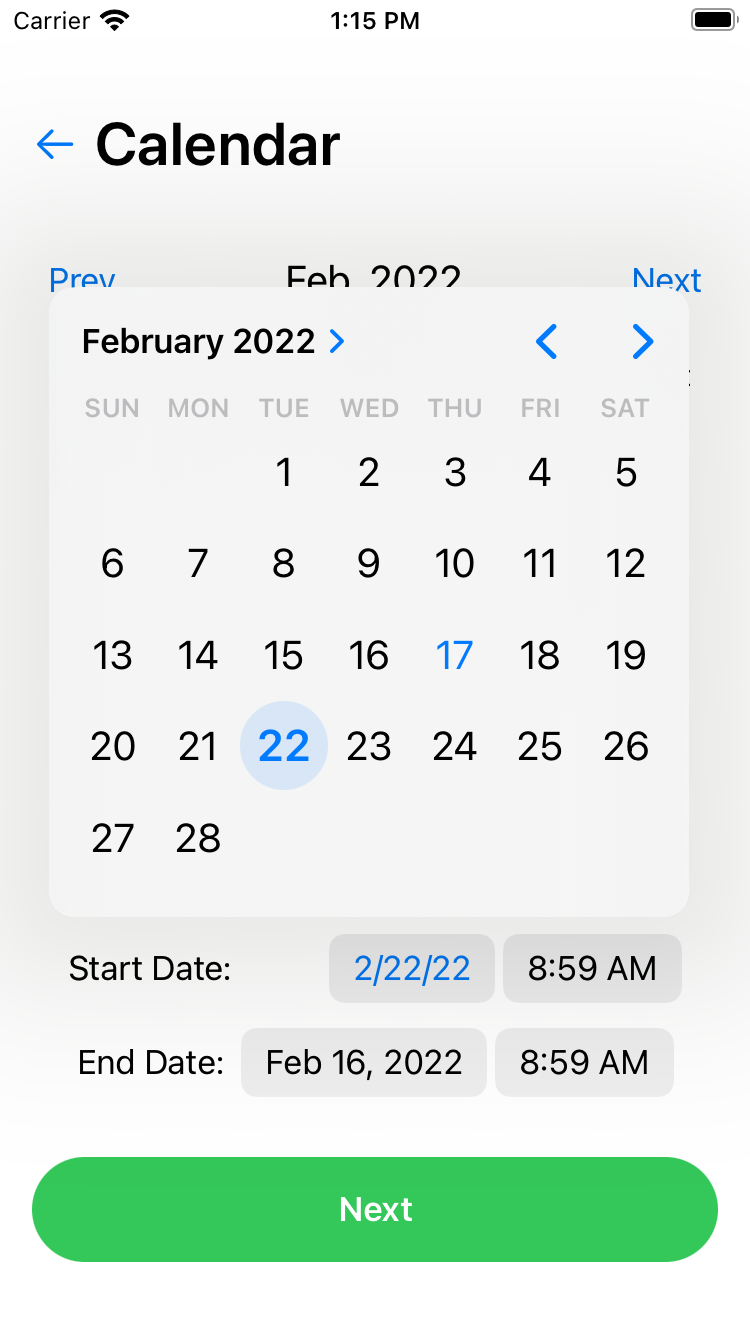Screen dimensions: 750x1334
Task: Select day 13 in the calendar
Action: [x=112, y=656]
